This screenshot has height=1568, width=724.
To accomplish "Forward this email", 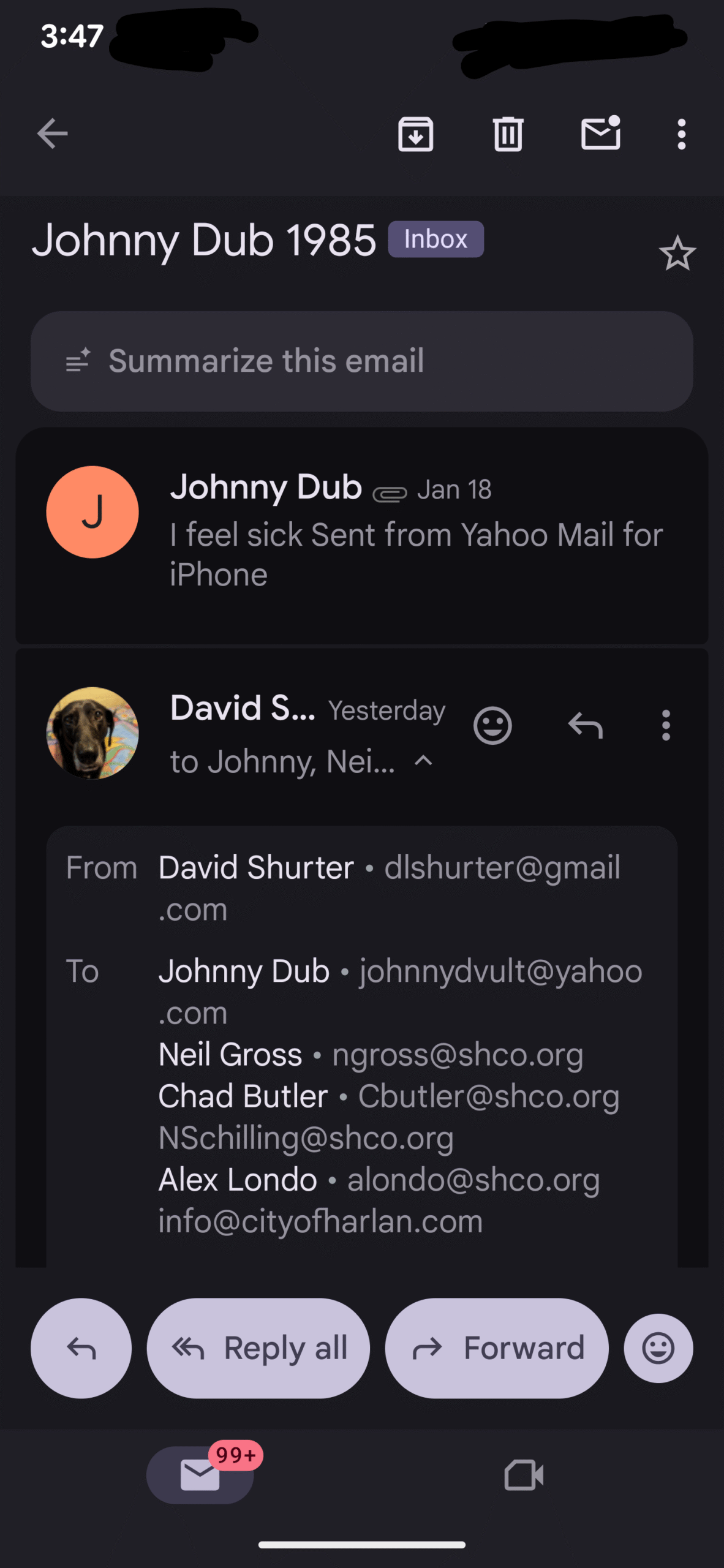I will 497,1348.
